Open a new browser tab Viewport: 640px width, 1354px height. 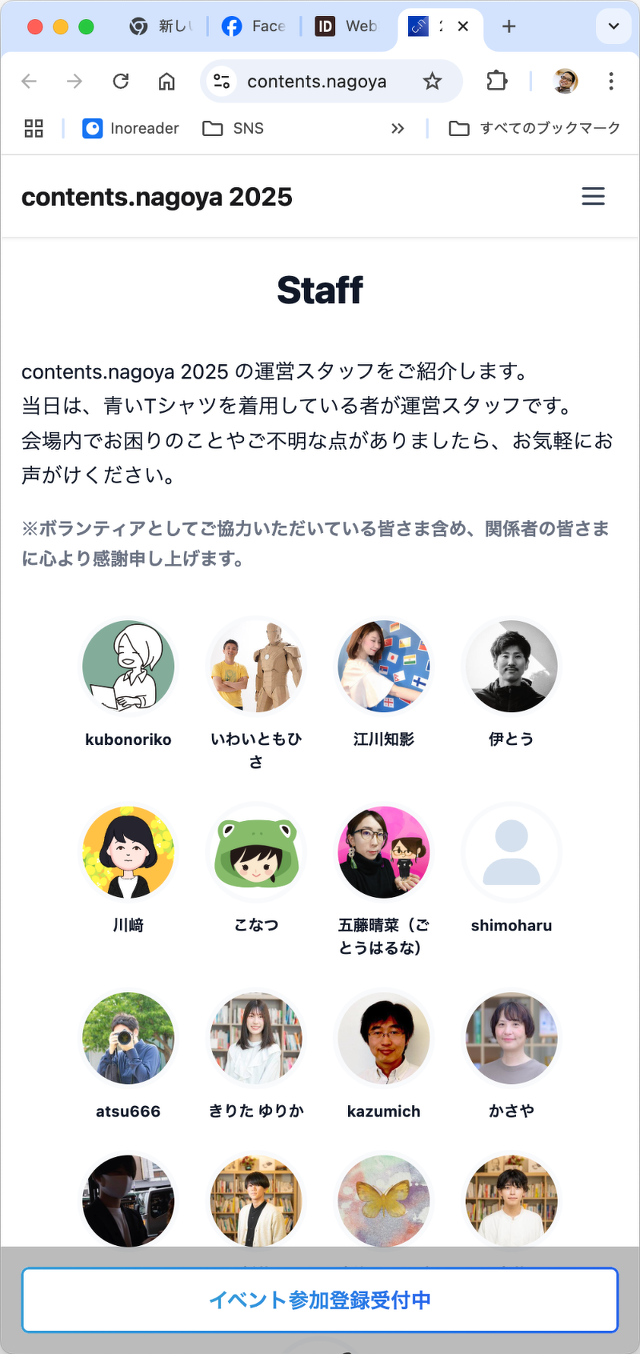509,27
